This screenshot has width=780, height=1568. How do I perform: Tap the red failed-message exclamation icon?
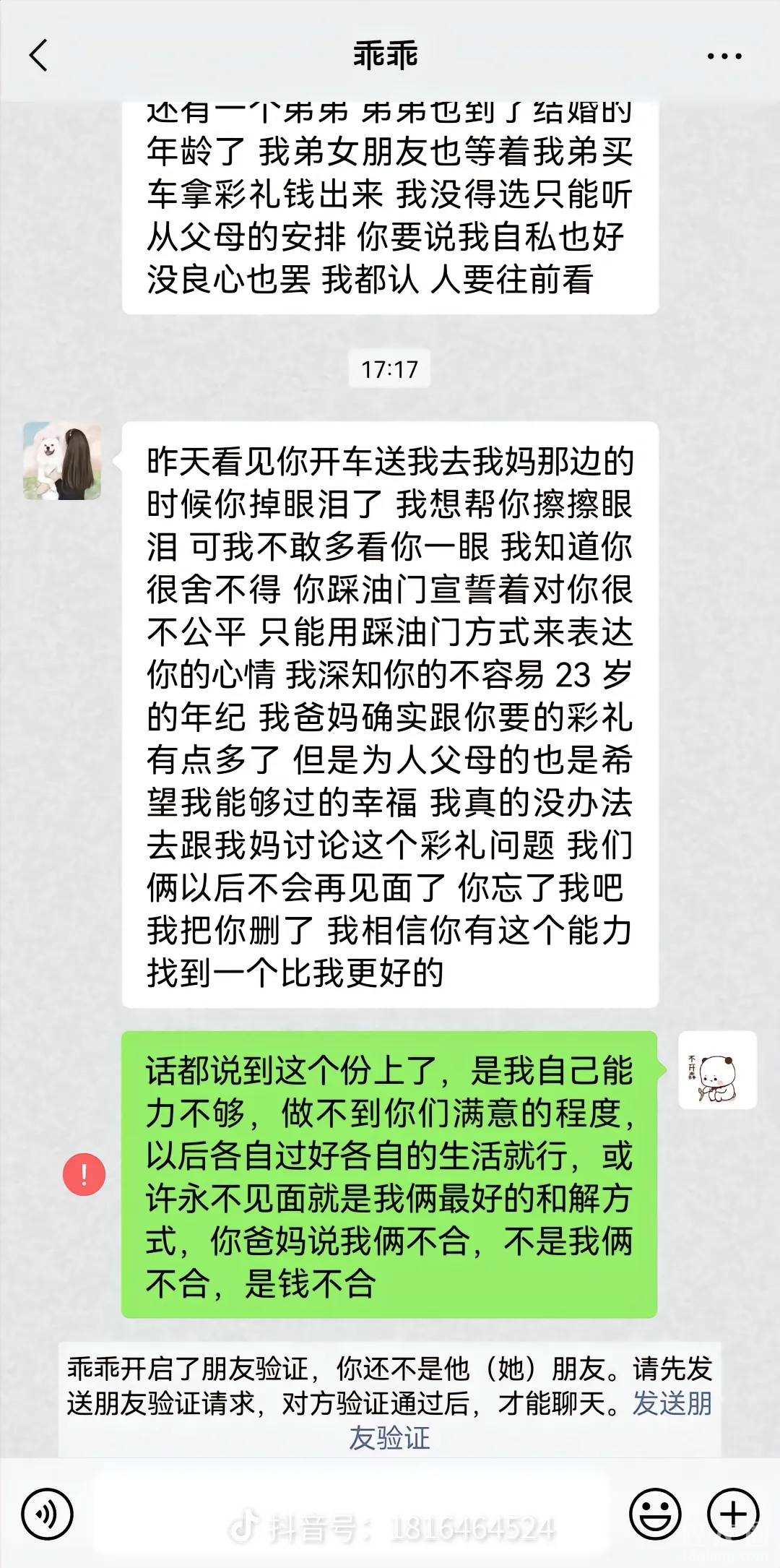[x=84, y=1174]
